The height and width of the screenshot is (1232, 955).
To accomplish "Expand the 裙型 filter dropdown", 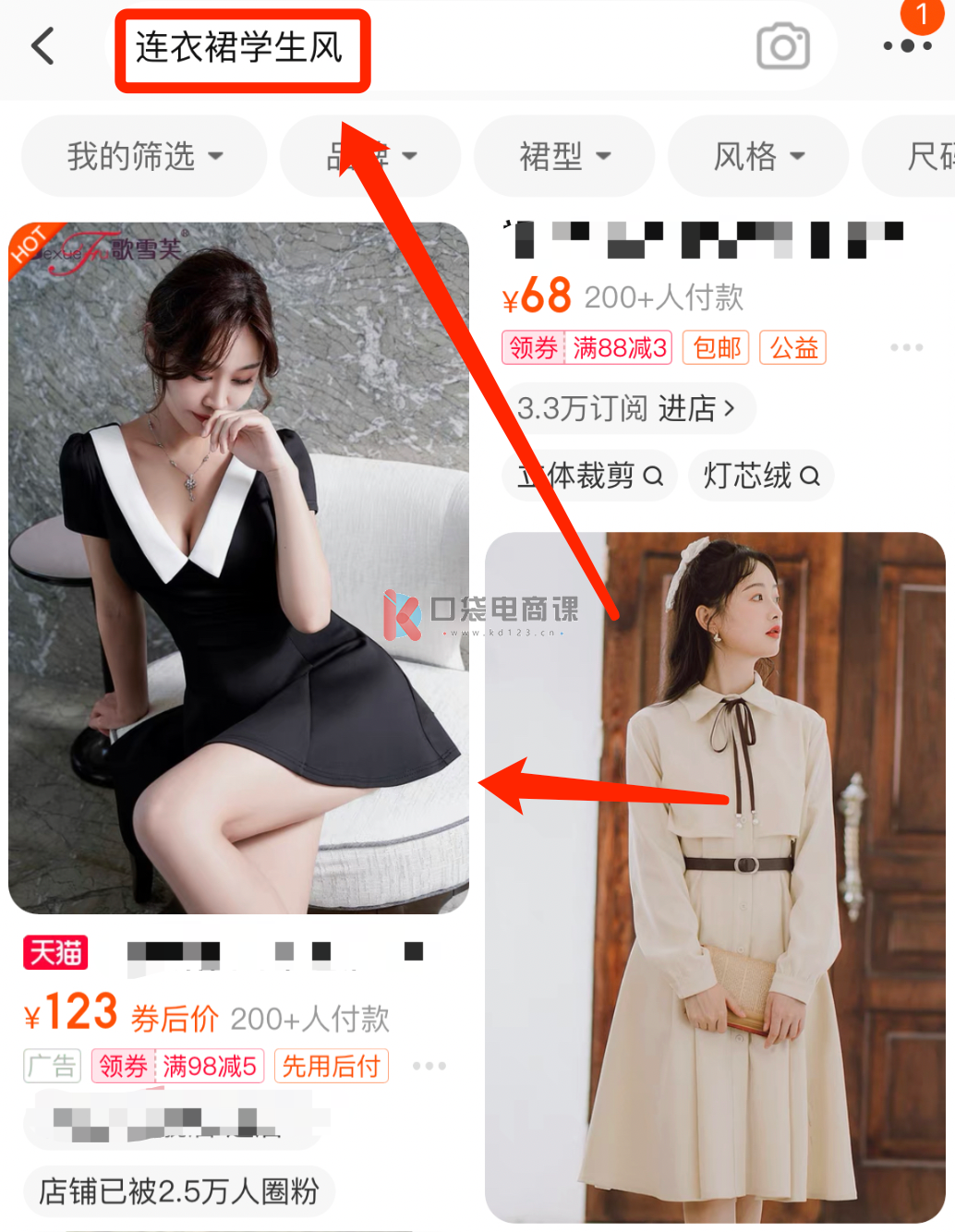I will 564,156.
